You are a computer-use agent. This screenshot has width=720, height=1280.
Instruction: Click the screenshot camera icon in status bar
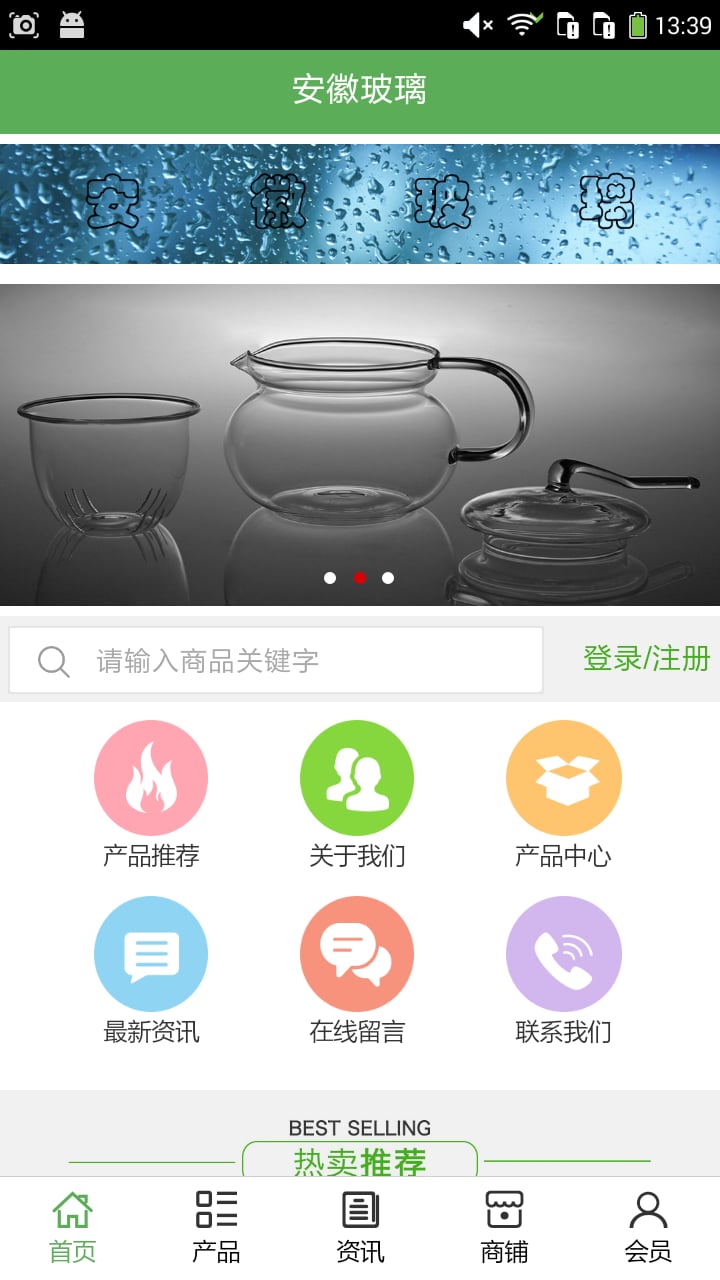[x=25, y=23]
